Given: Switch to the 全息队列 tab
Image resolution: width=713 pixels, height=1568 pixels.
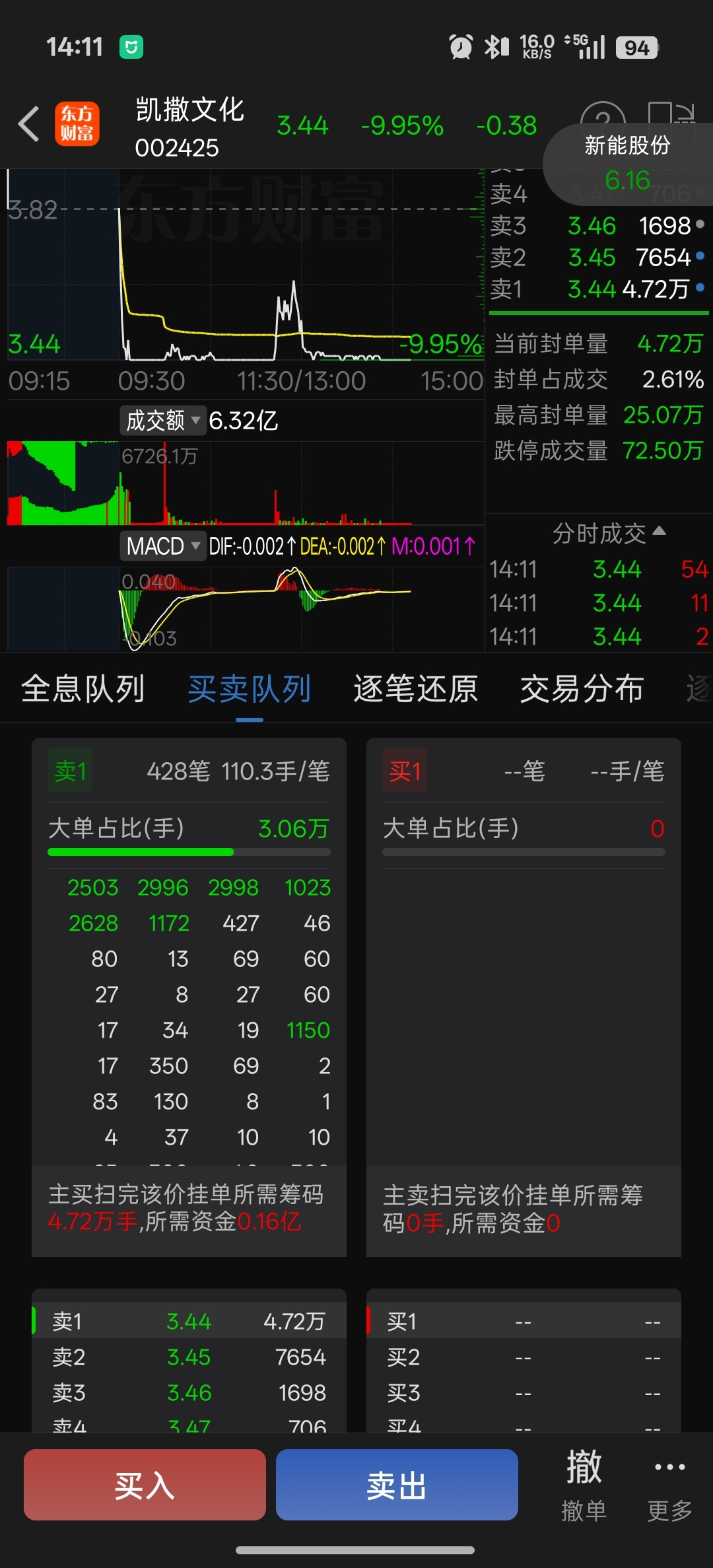Looking at the screenshot, I should point(83,689).
